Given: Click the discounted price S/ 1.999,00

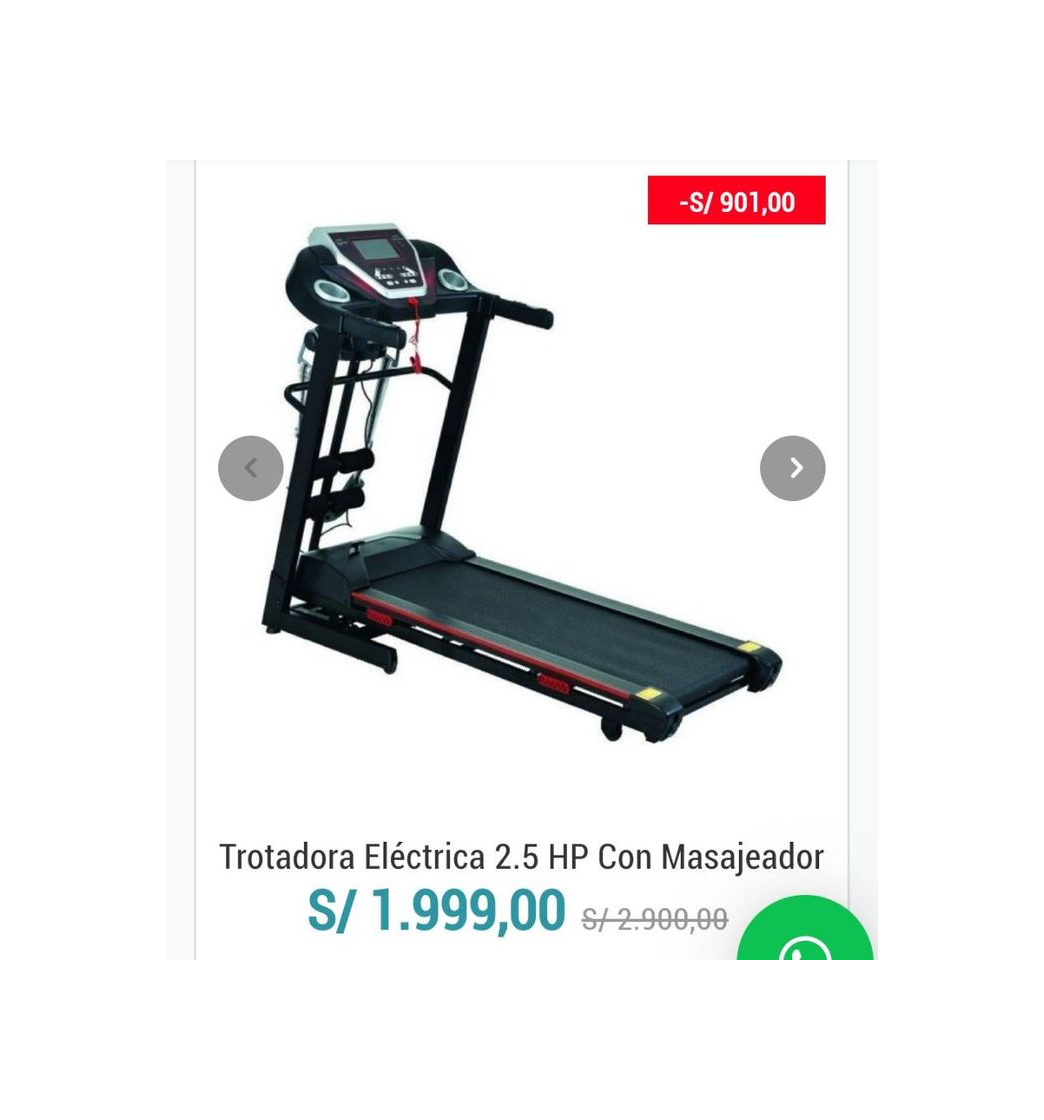Looking at the screenshot, I should tap(436, 910).
